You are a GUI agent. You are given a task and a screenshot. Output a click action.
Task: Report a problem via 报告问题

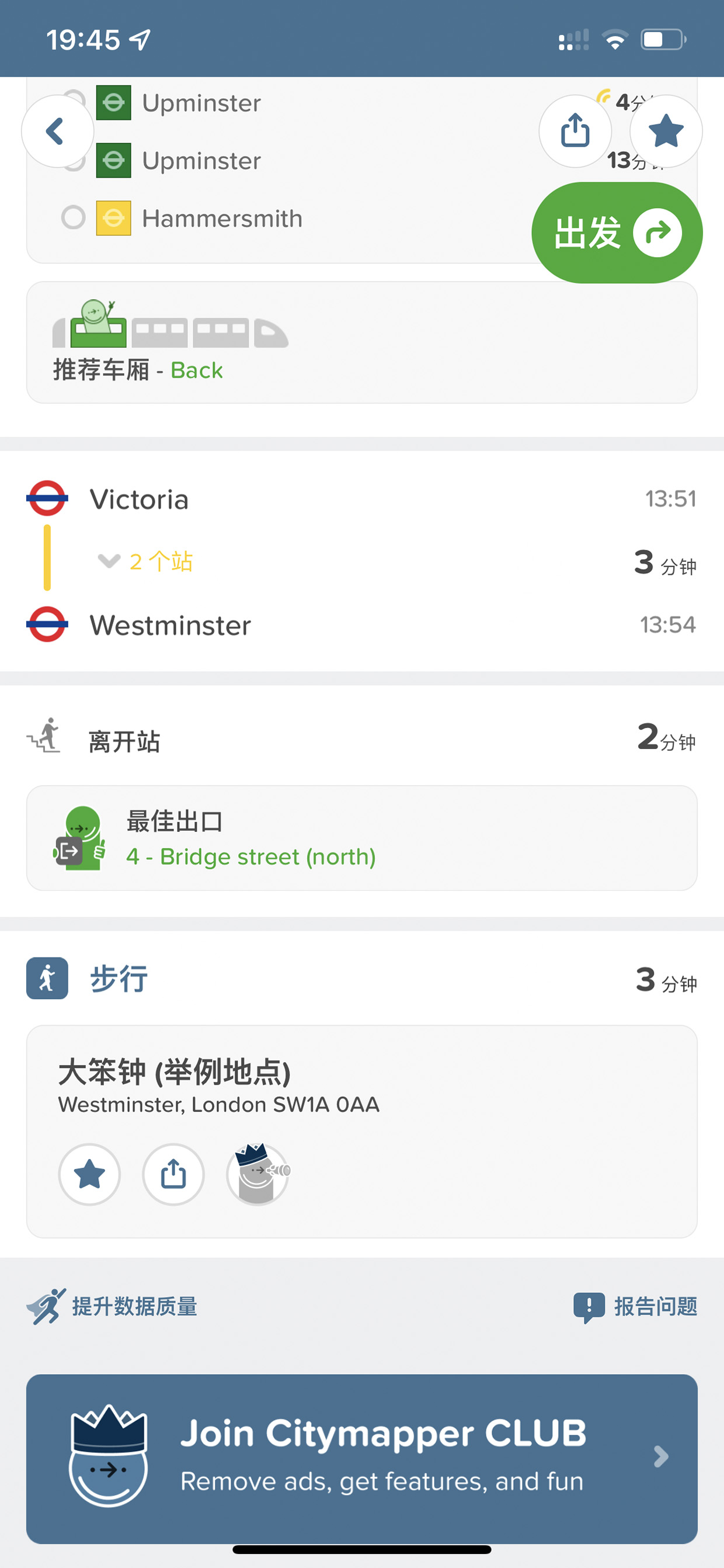click(635, 1306)
